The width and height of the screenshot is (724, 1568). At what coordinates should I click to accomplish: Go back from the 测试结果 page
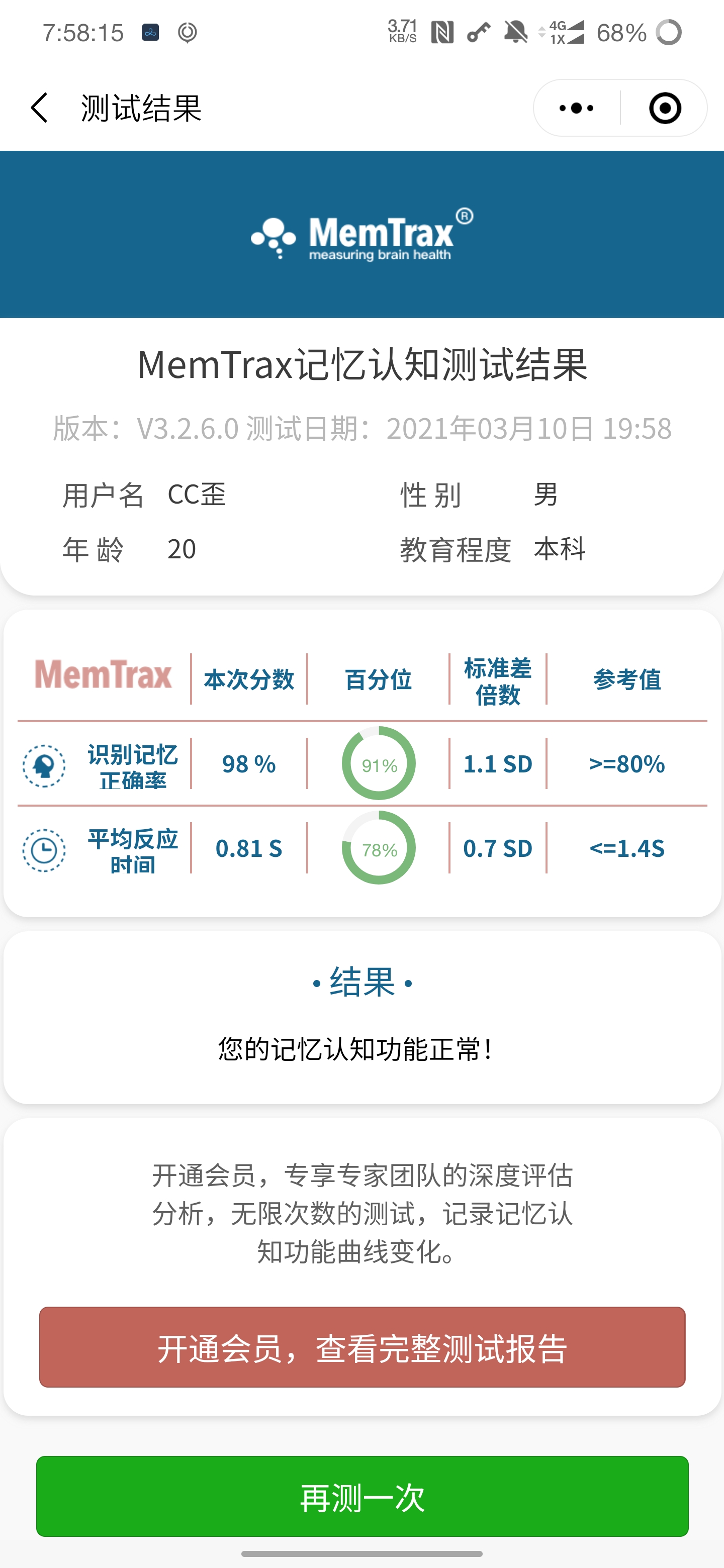pos(40,108)
